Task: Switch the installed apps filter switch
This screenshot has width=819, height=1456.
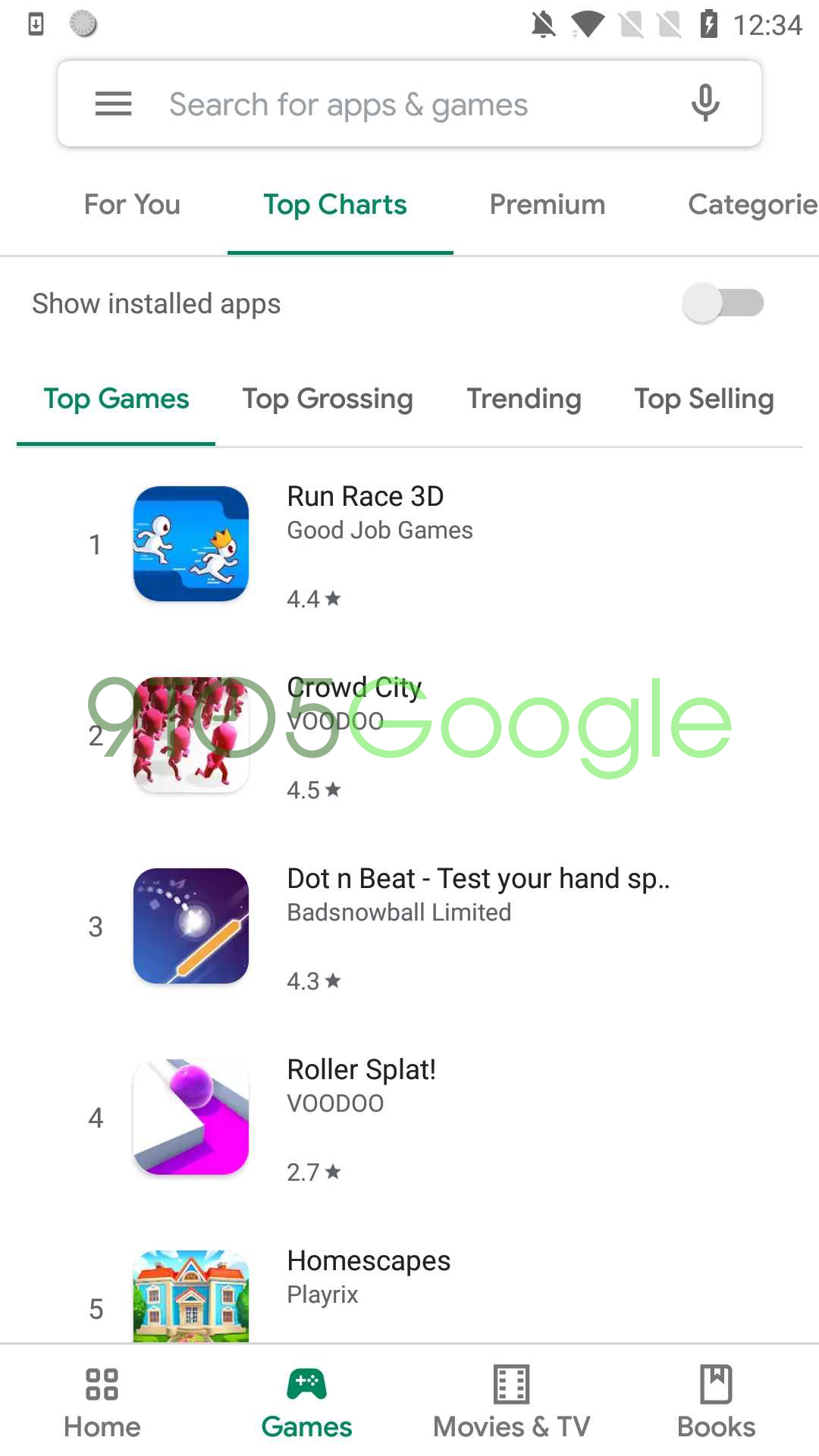Action: pos(722,303)
